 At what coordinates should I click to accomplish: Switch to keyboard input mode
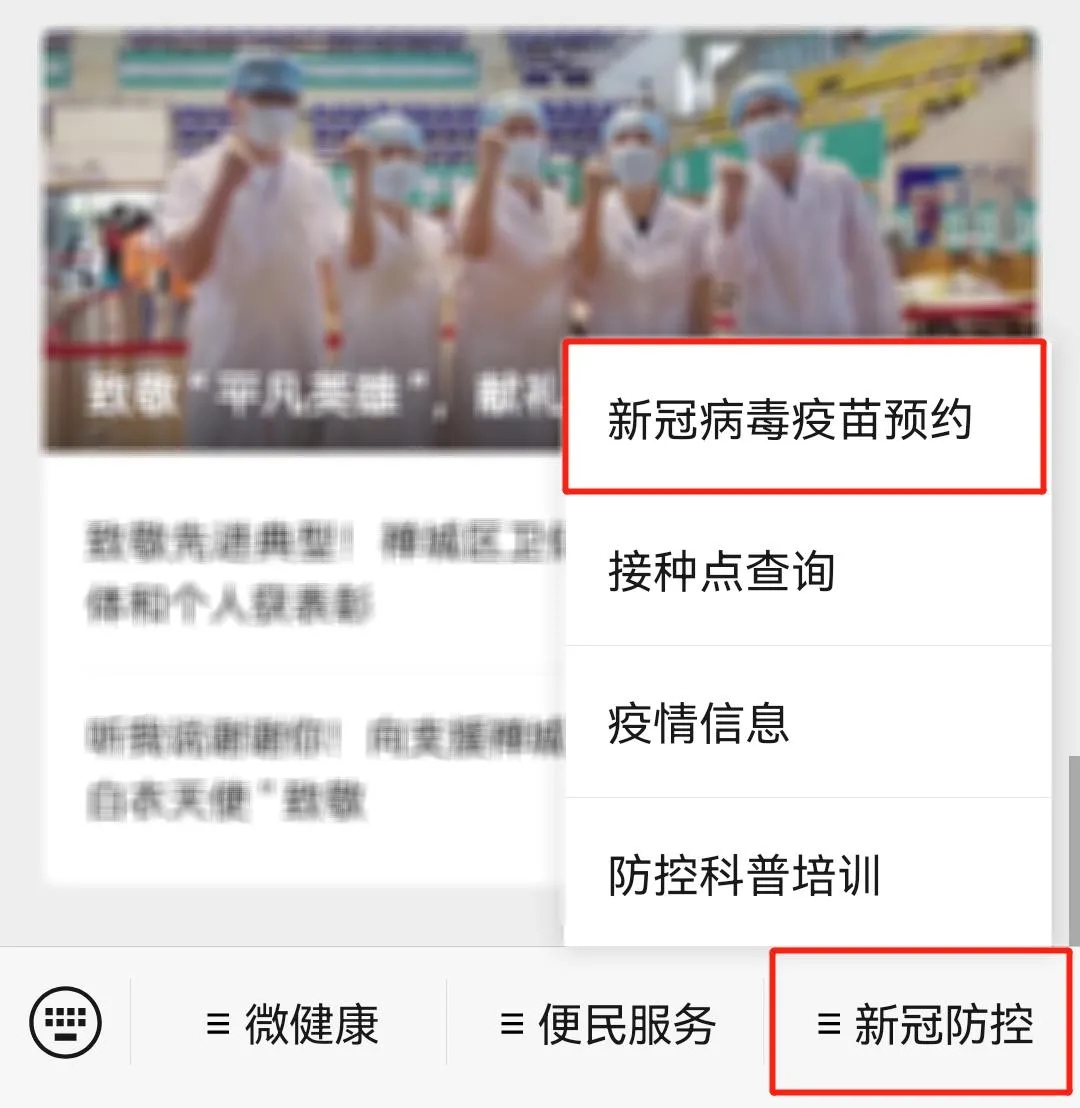tap(66, 1023)
